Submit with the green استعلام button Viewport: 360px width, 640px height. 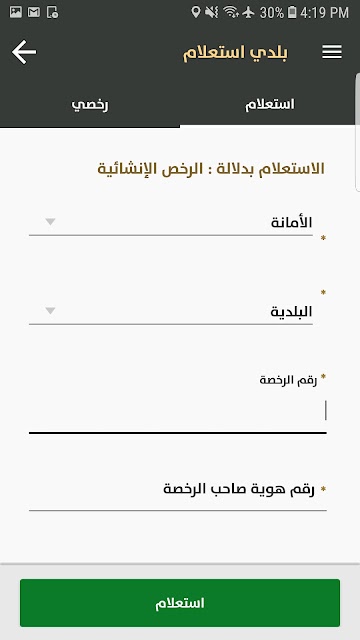[180, 603]
